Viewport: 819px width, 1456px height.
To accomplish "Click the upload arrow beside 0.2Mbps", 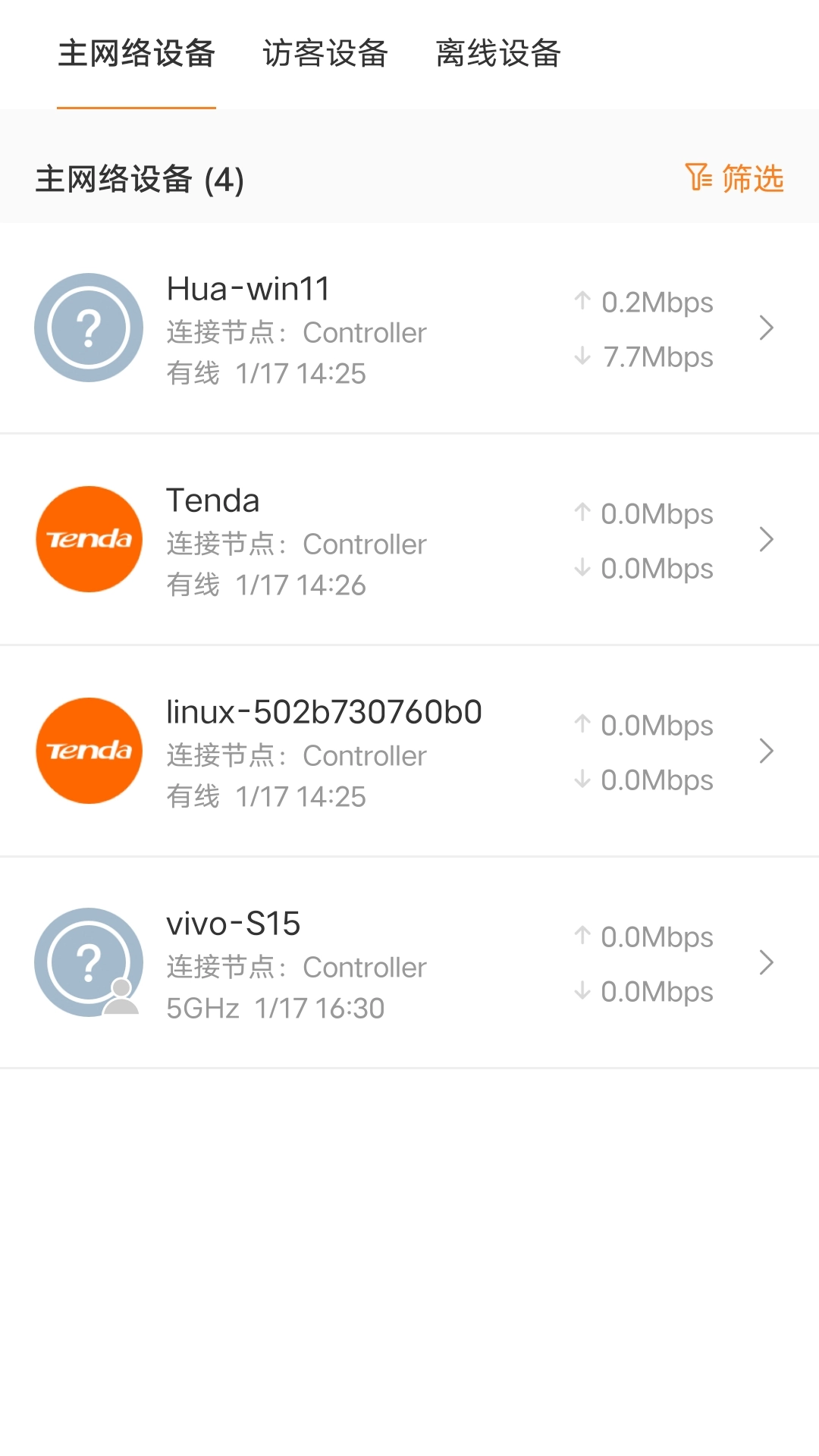I will pyautogui.click(x=582, y=302).
